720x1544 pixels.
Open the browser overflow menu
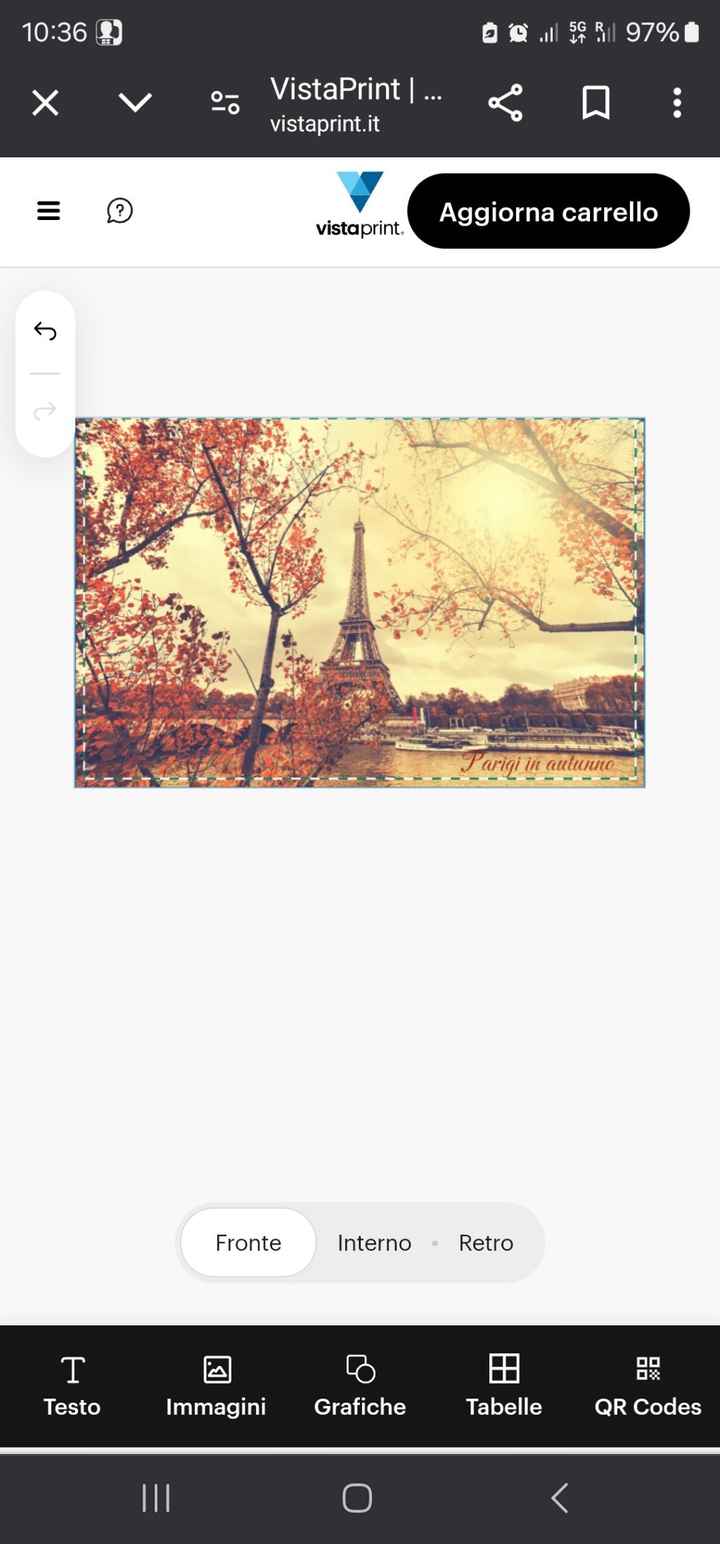(x=677, y=103)
